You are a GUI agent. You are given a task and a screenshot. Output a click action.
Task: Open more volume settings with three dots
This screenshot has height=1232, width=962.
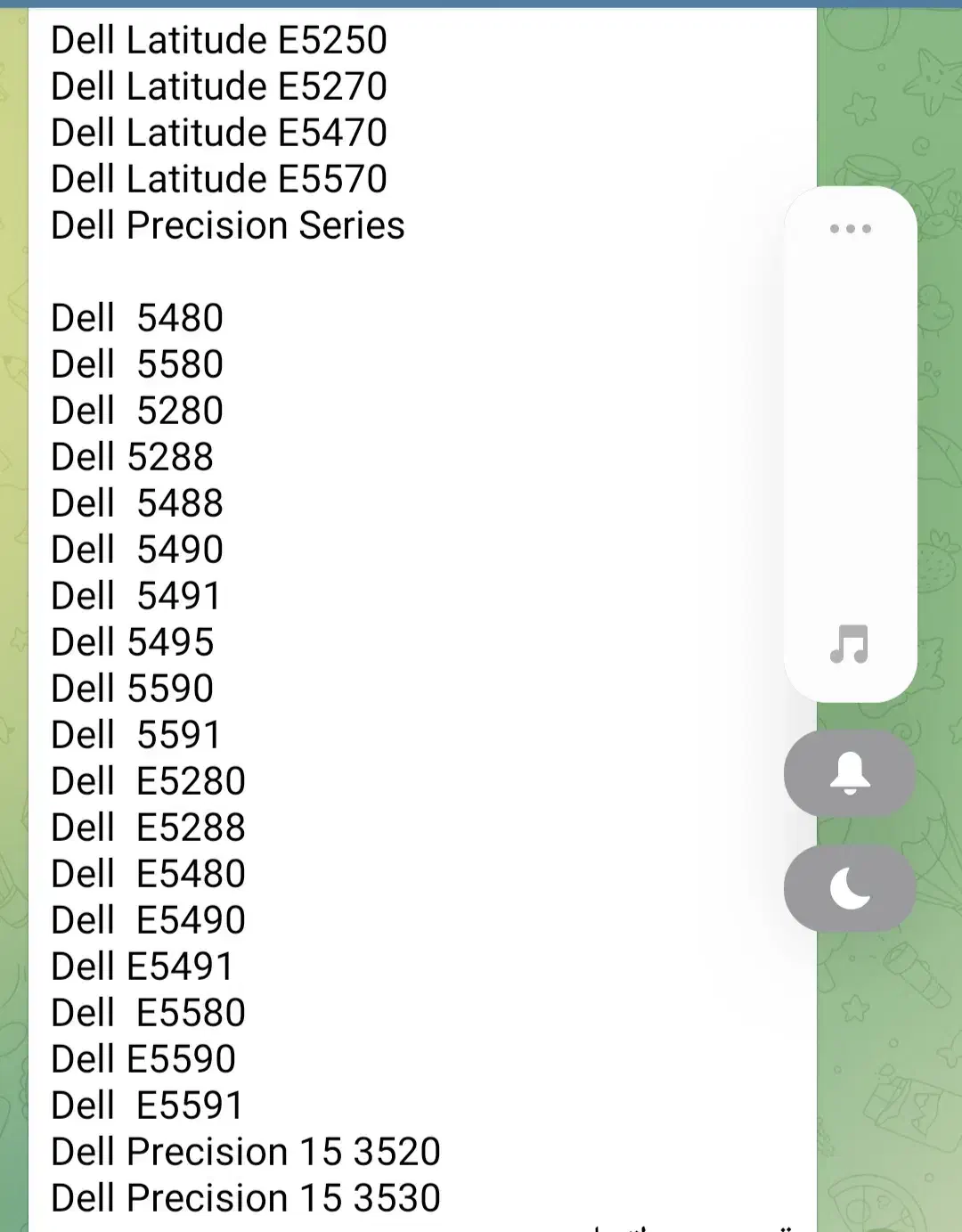pos(850,229)
